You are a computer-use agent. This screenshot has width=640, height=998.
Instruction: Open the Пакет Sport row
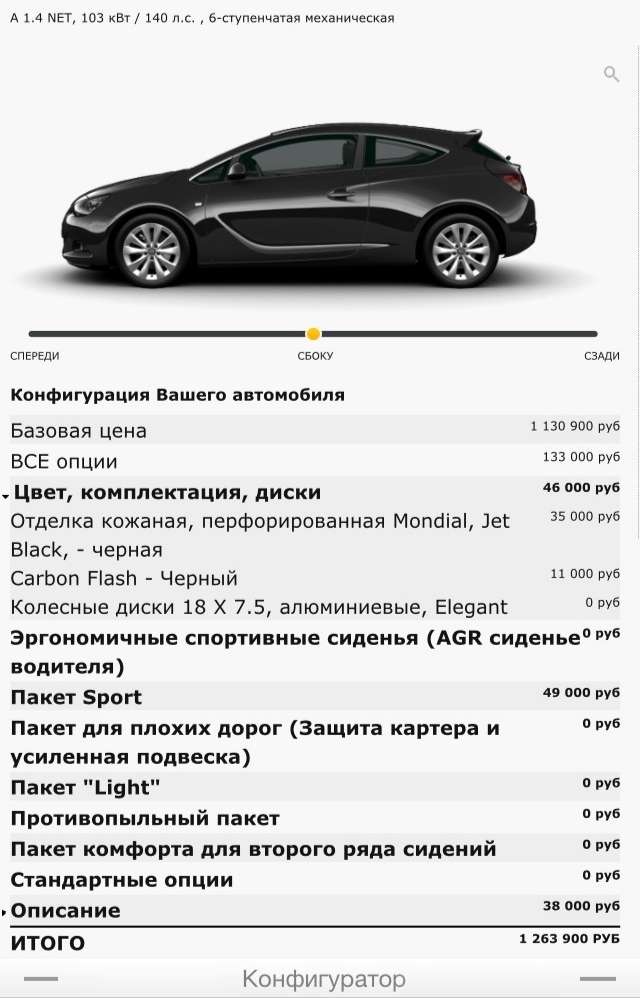(x=76, y=698)
